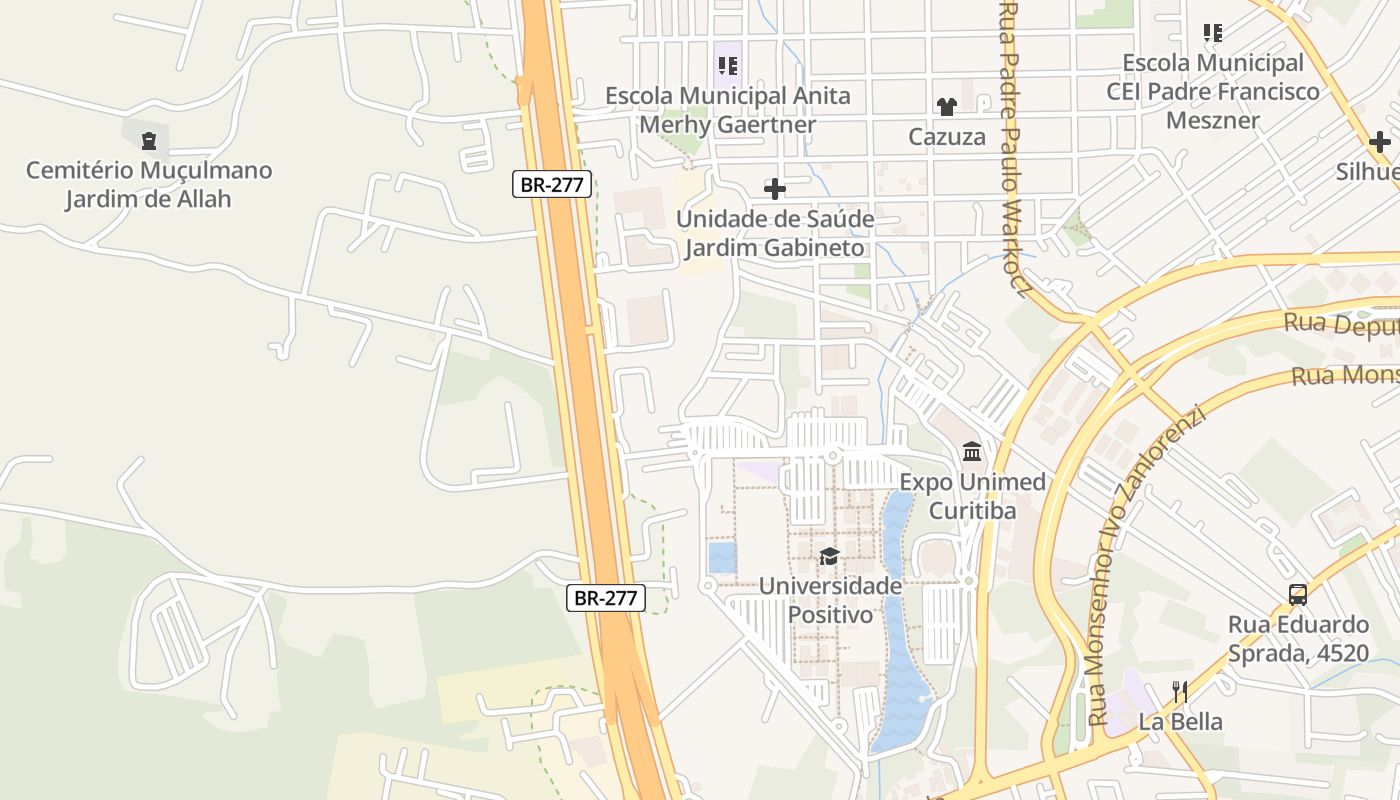Open the Rua Eduardo Sprada, 4520 bus stop
This screenshot has width=1400, height=800.
tap(1298, 595)
